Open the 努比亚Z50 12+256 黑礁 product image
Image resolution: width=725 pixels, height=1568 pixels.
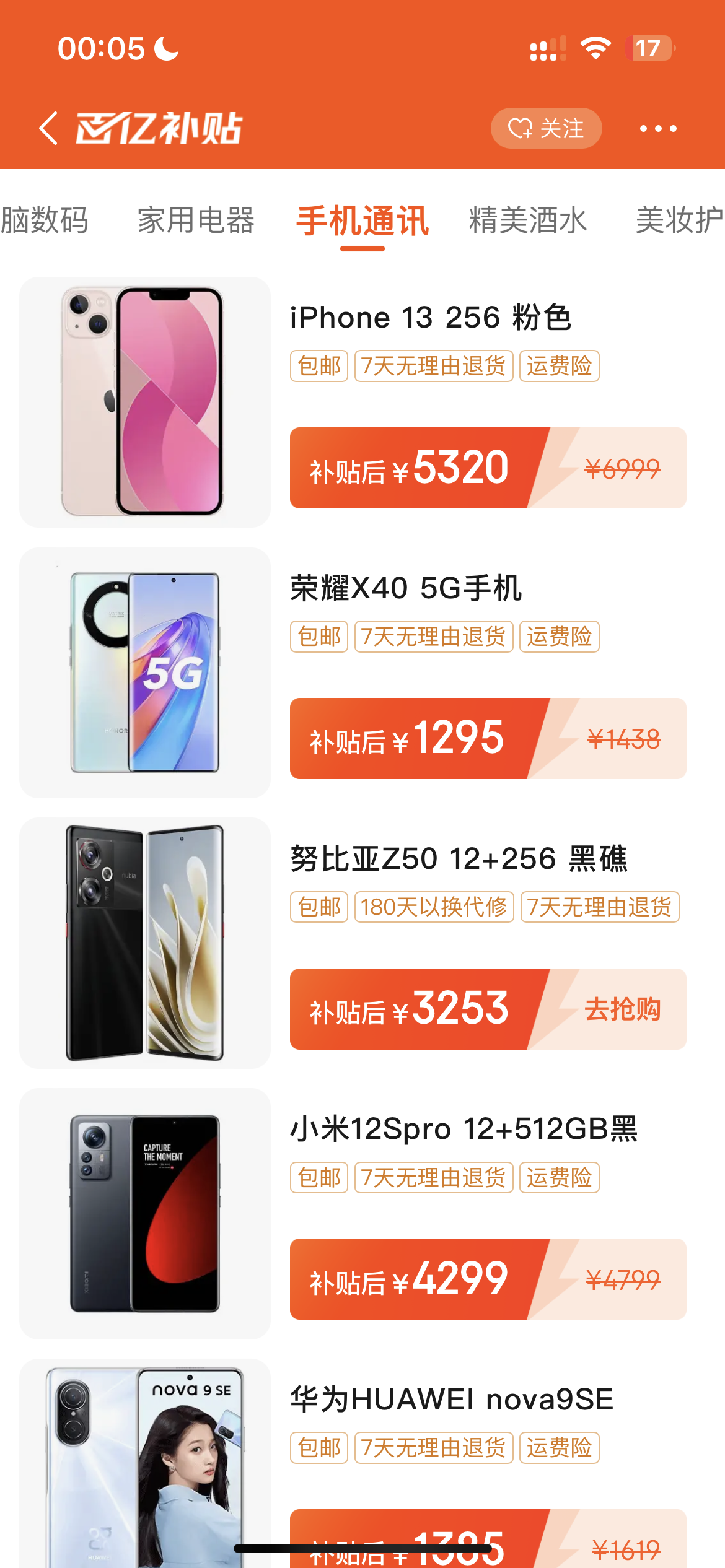pyautogui.click(x=144, y=943)
